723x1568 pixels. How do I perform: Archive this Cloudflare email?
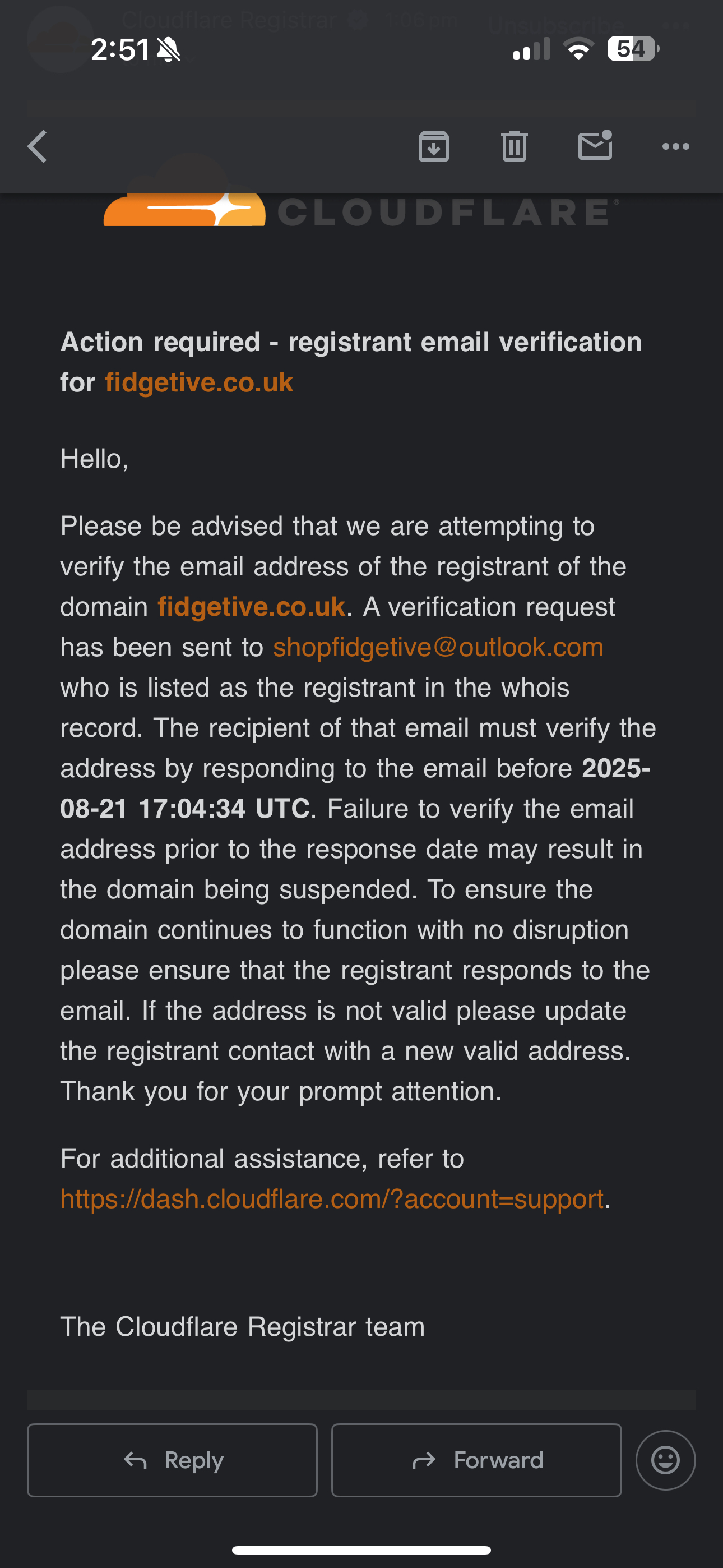[433, 147]
